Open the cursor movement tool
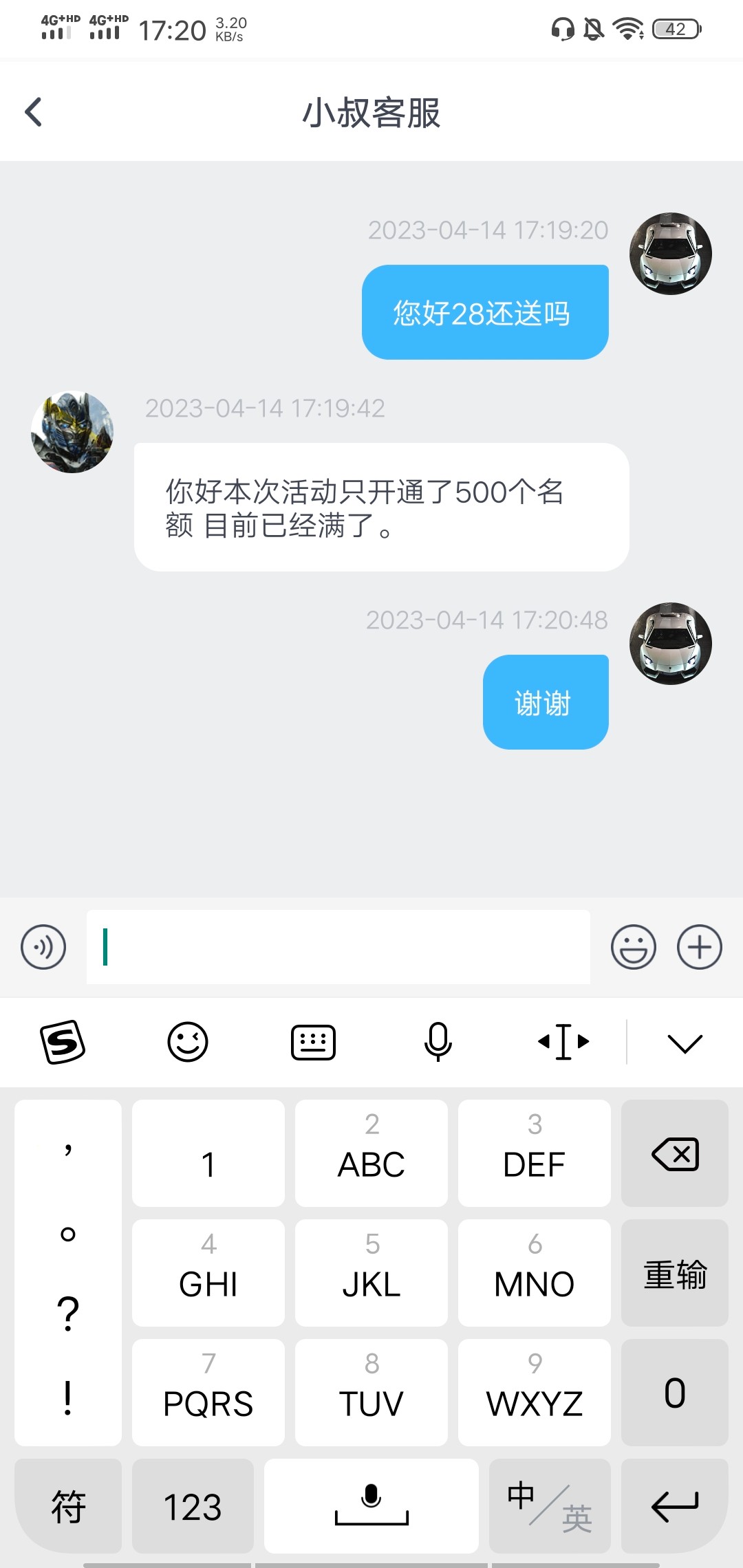Viewport: 743px width, 1568px height. pos(563,1042)
